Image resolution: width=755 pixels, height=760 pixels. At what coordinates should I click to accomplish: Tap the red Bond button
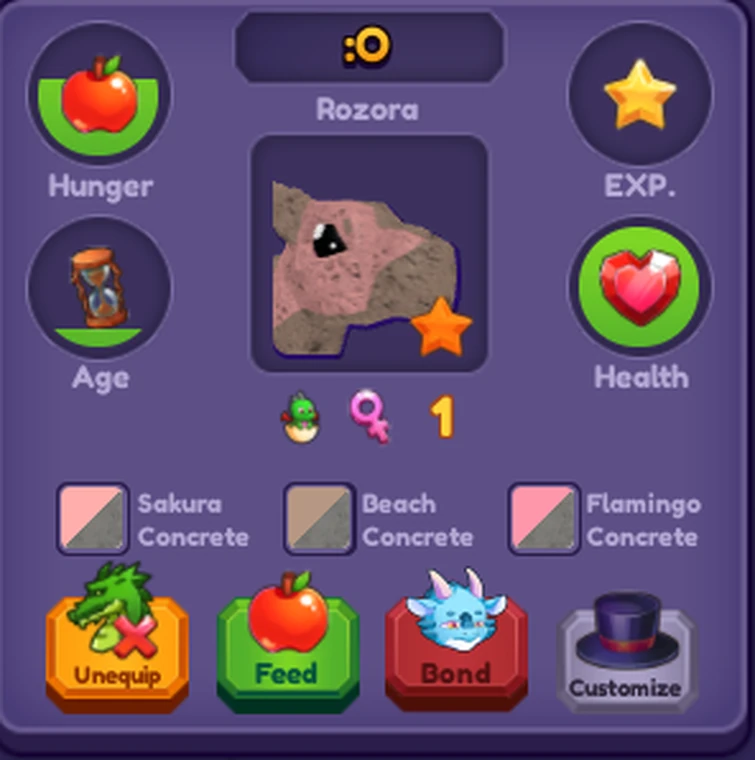coord(456,652)
